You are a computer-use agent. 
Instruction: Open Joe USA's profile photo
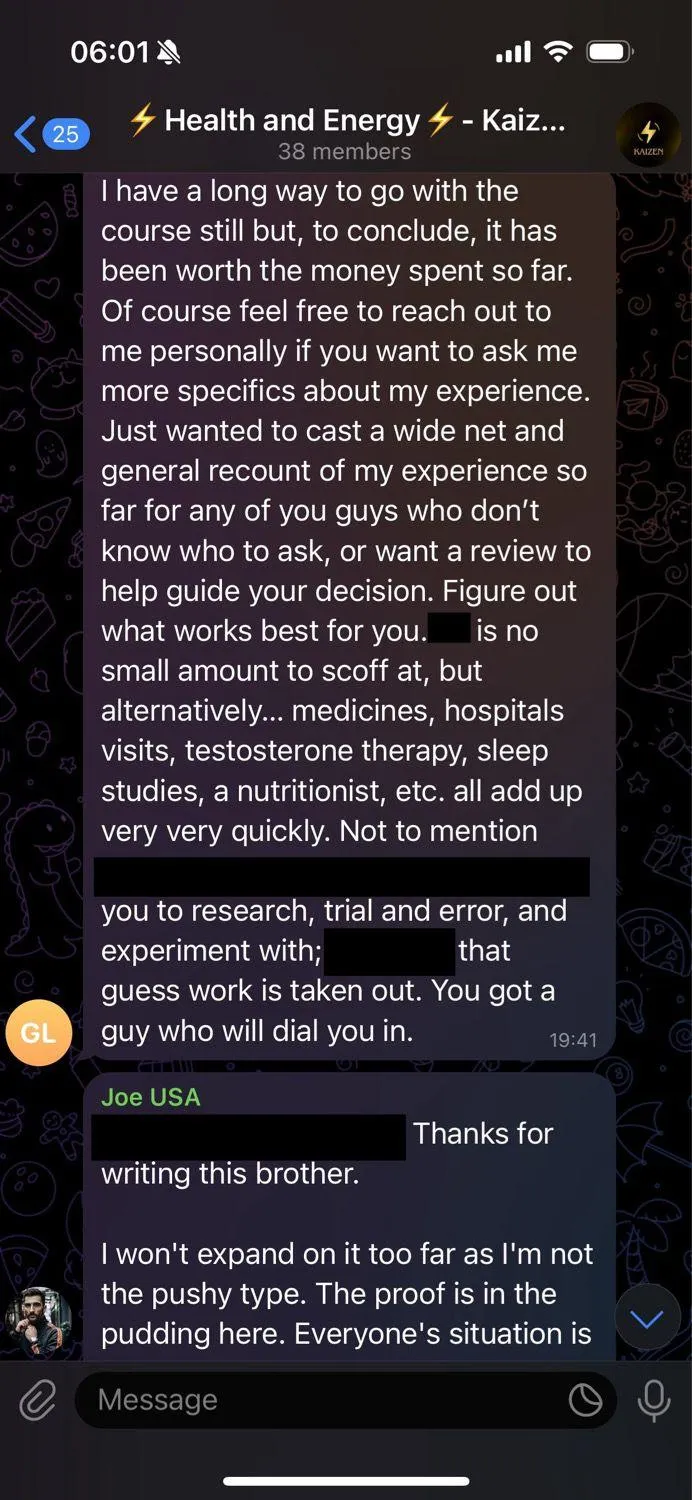click(x=38, y=1322)
